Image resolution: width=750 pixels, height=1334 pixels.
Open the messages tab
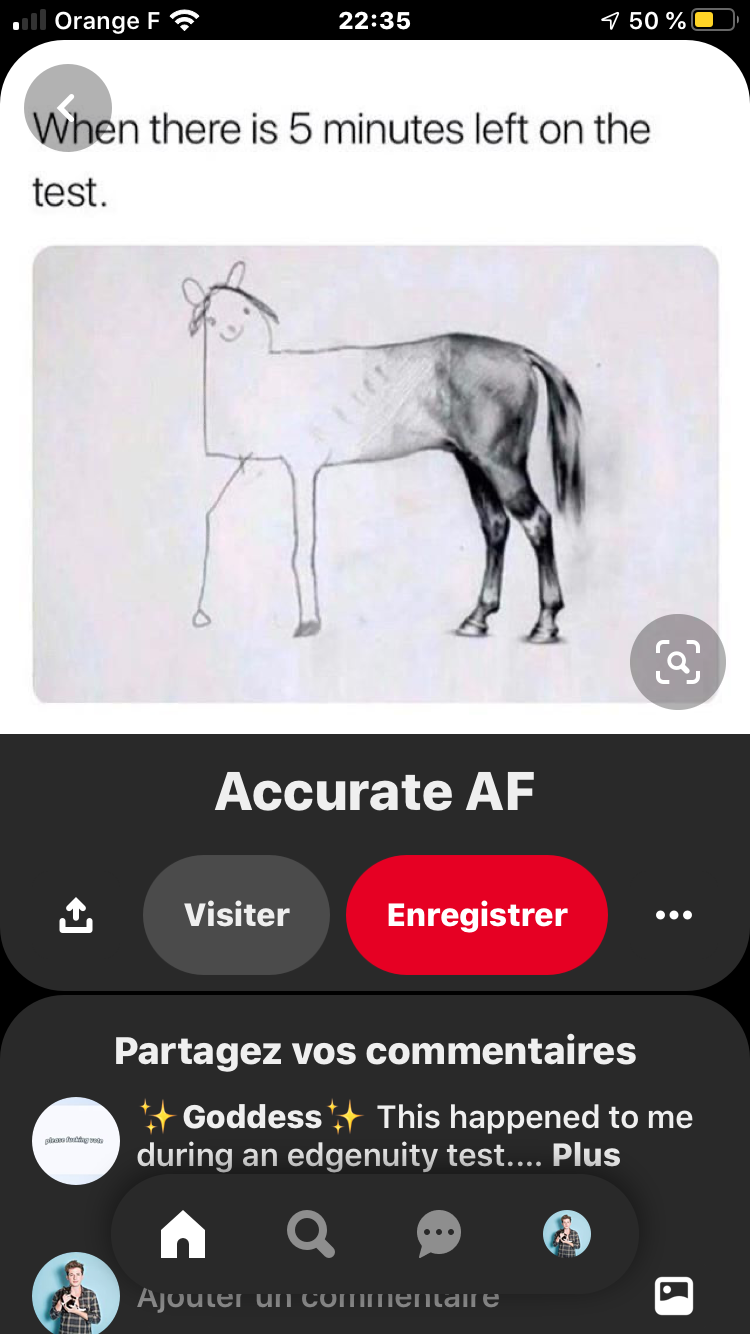[439, 1235]
